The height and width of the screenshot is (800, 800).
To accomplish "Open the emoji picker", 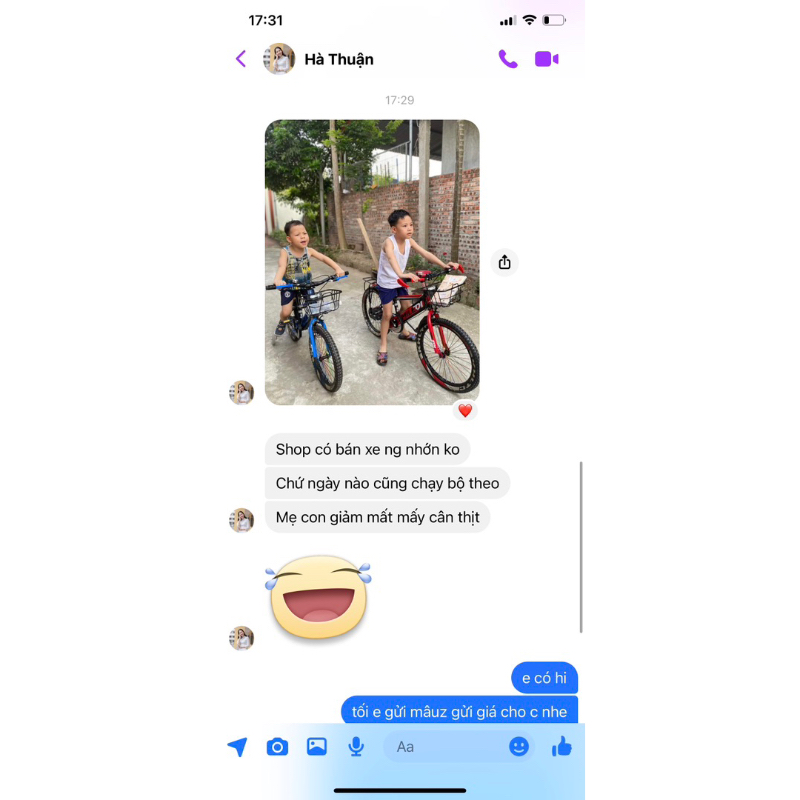I will [x=518, y=746].
